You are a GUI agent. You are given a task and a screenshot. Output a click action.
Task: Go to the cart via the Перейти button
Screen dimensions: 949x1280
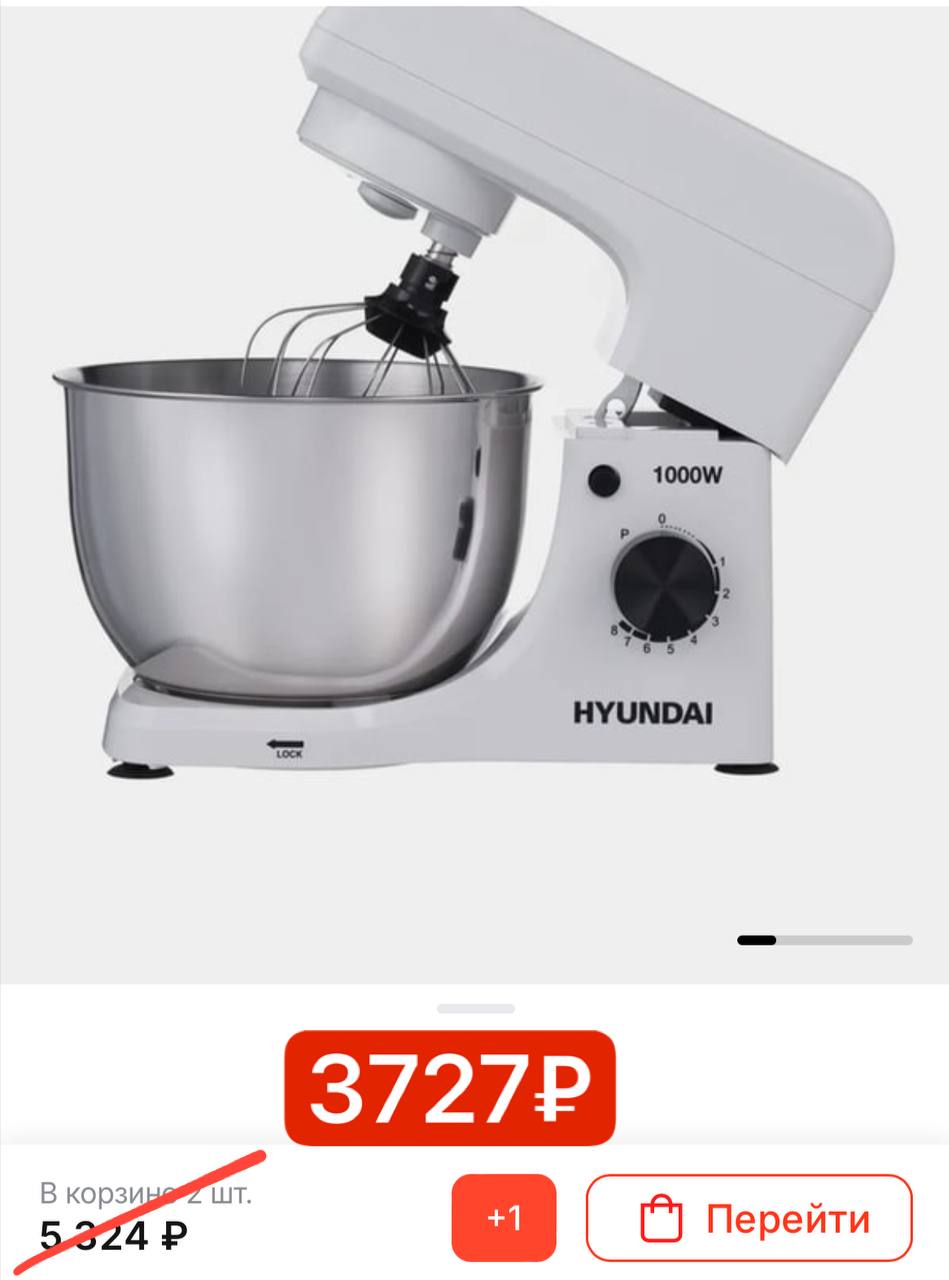(749, 1217)
